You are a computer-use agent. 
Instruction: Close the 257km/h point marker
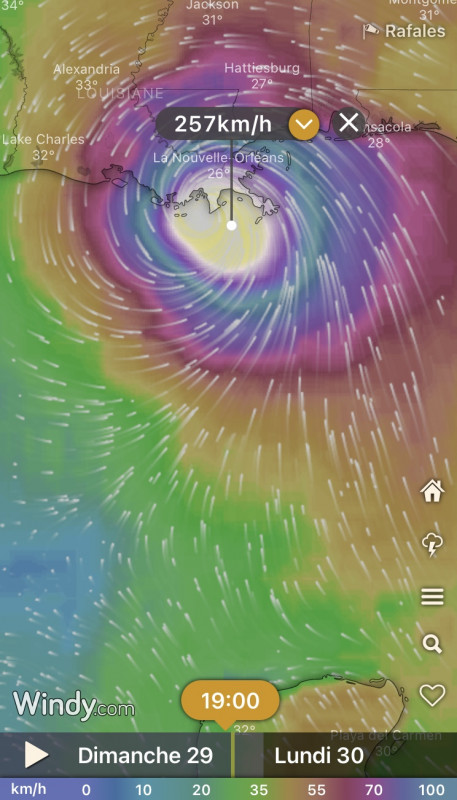(349, 123)
